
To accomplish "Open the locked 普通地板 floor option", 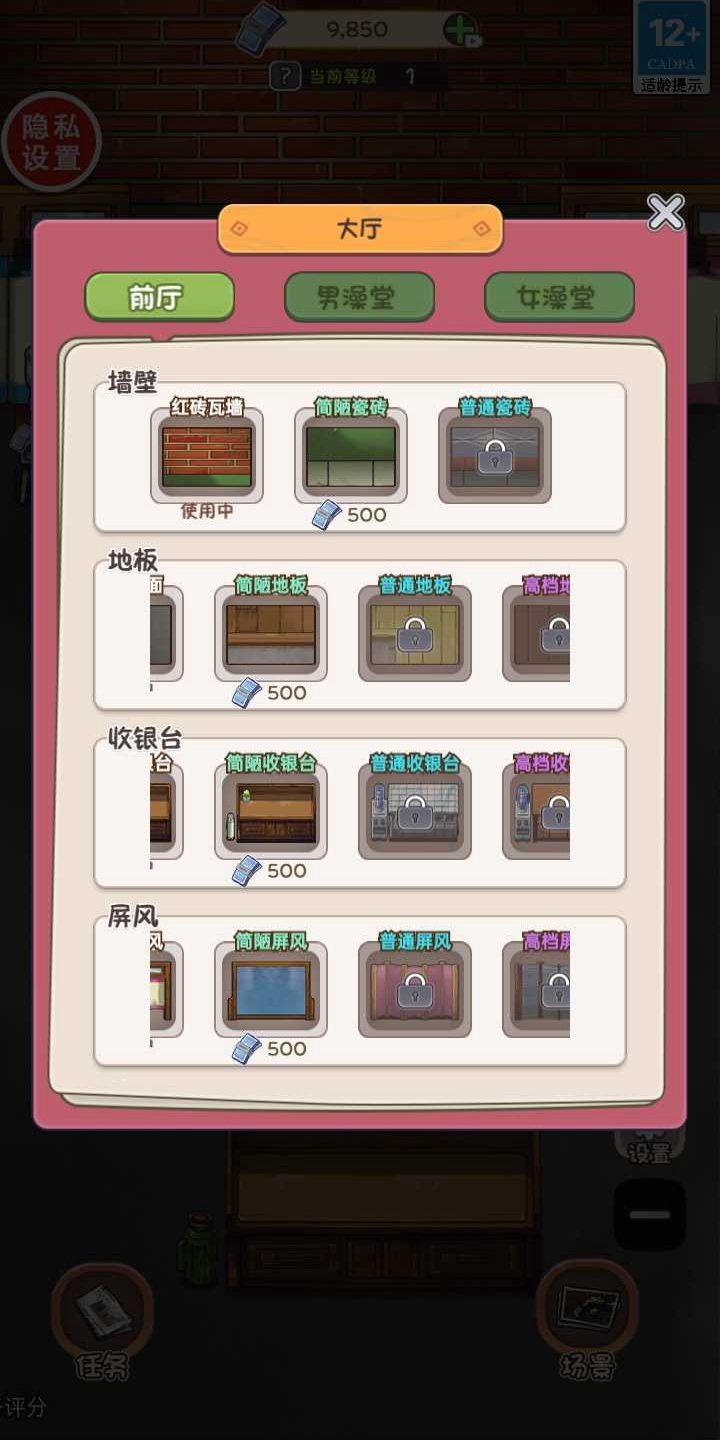I will pyautogui.click(x=414, y=632).
